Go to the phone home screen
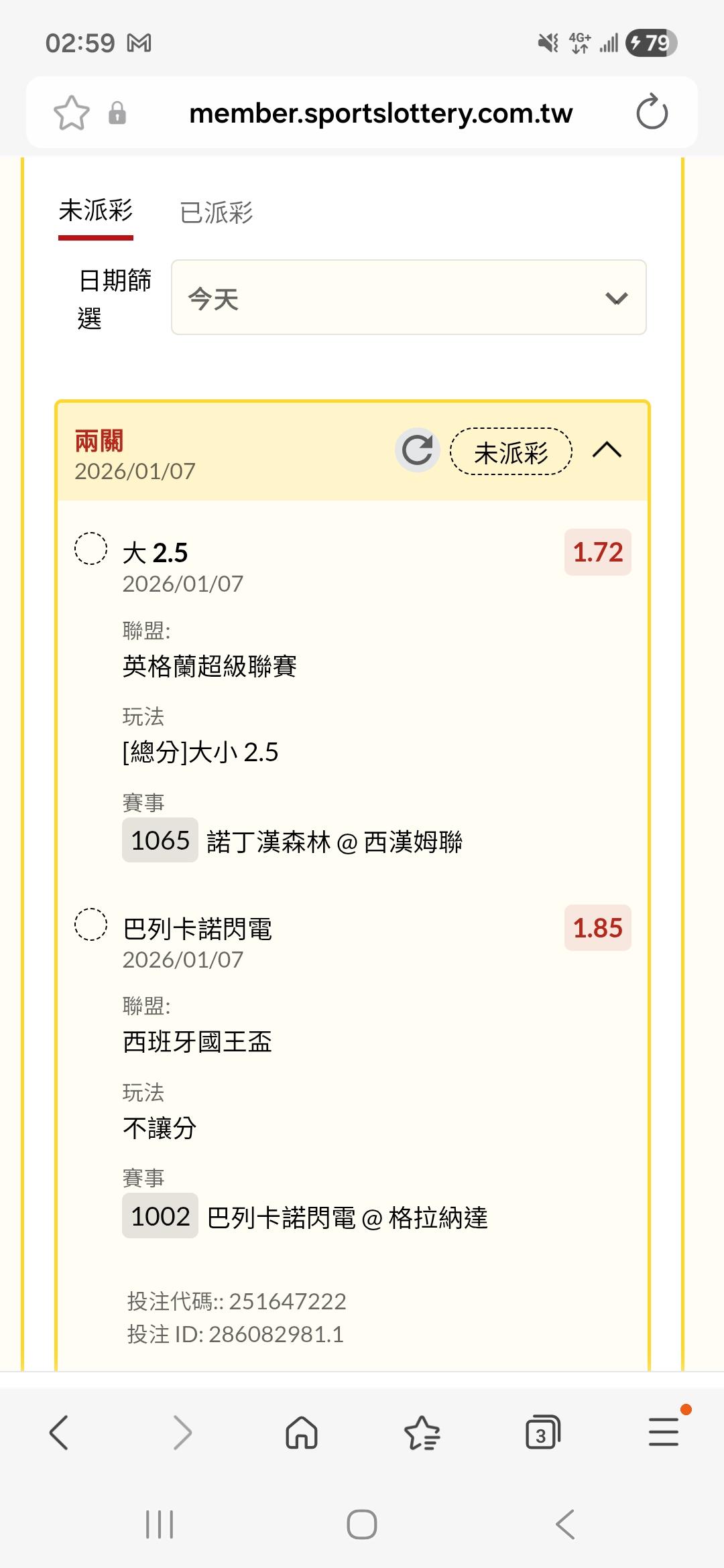This screenshot has height=1568, width=724. [362, 1524]
